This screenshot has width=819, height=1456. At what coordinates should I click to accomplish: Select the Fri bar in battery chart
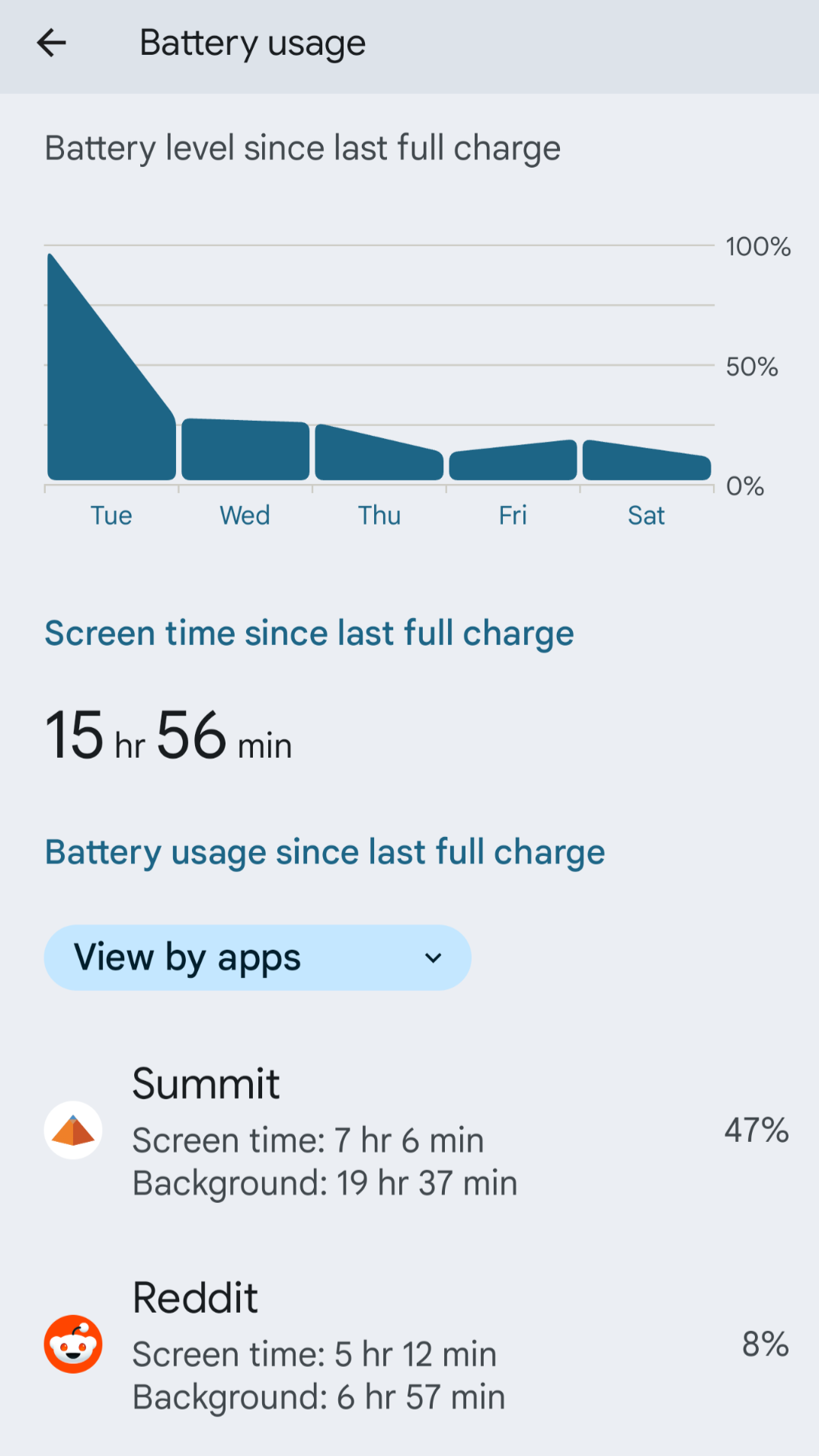pos(513,462)
